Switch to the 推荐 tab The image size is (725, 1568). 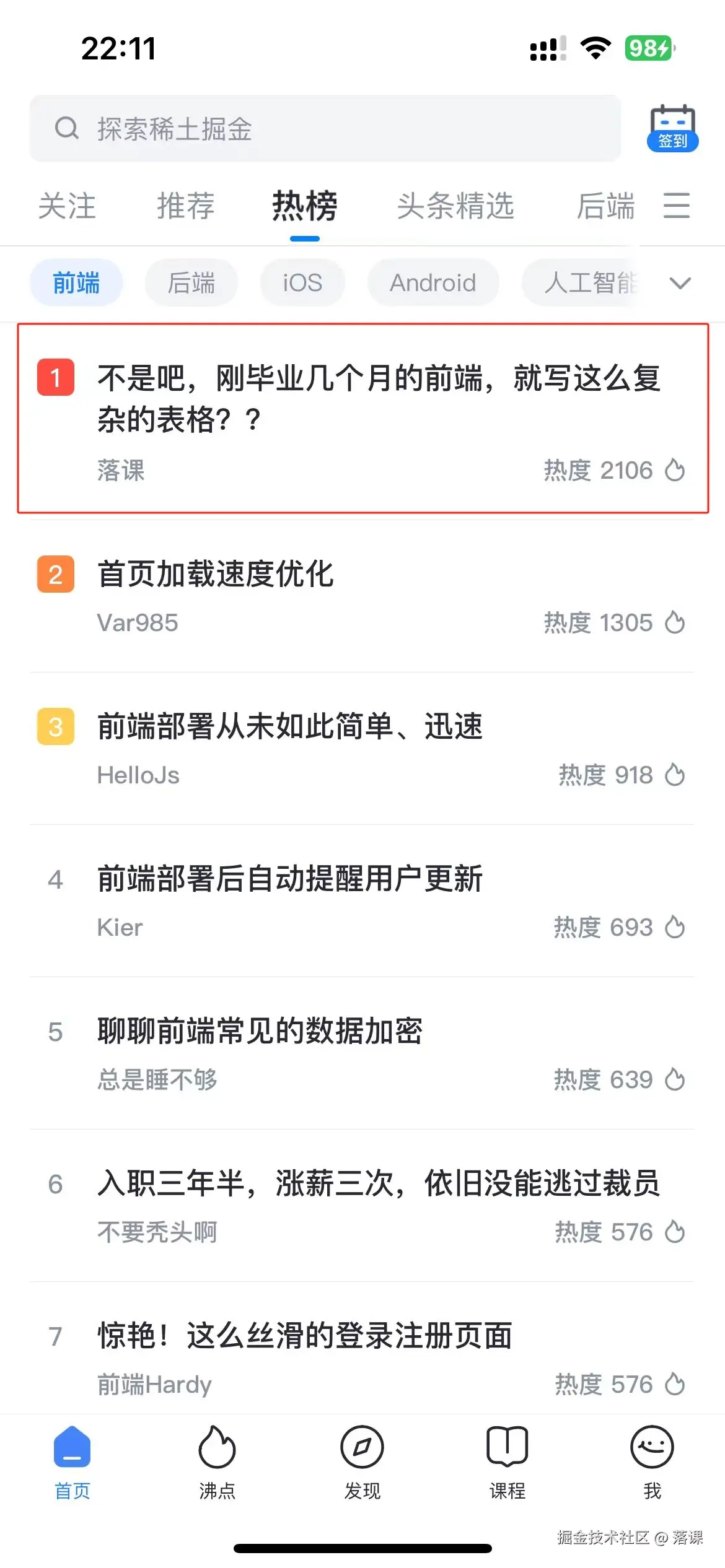pyautogui.click(x=185, y=206)
